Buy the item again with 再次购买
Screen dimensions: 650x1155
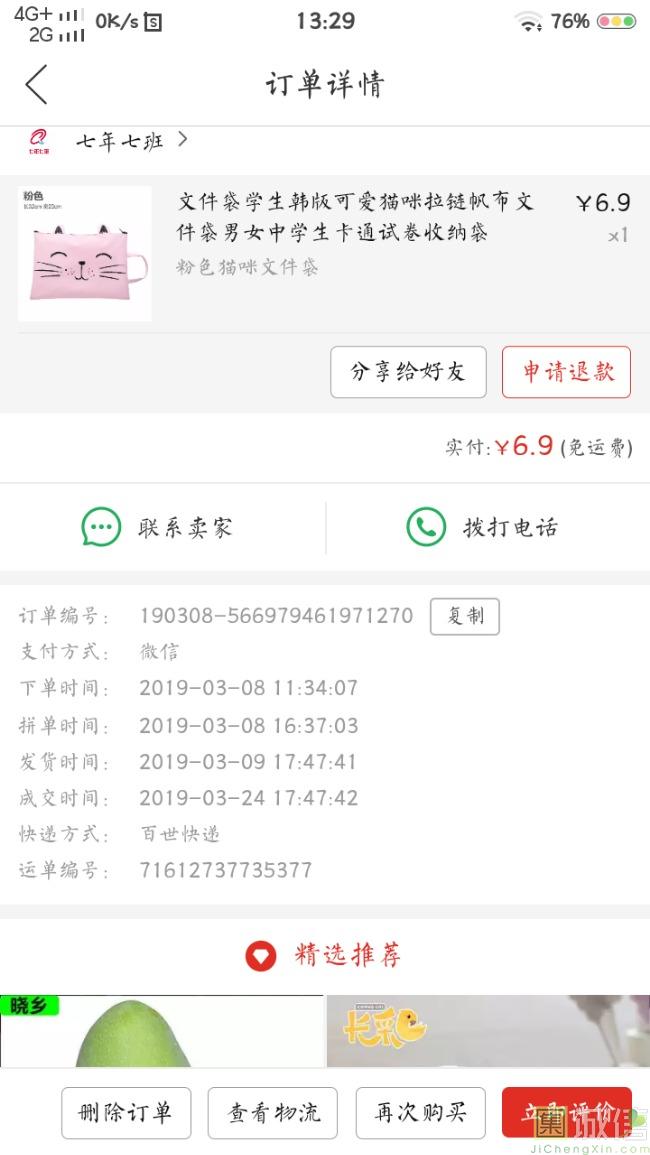coord(420,1112)
